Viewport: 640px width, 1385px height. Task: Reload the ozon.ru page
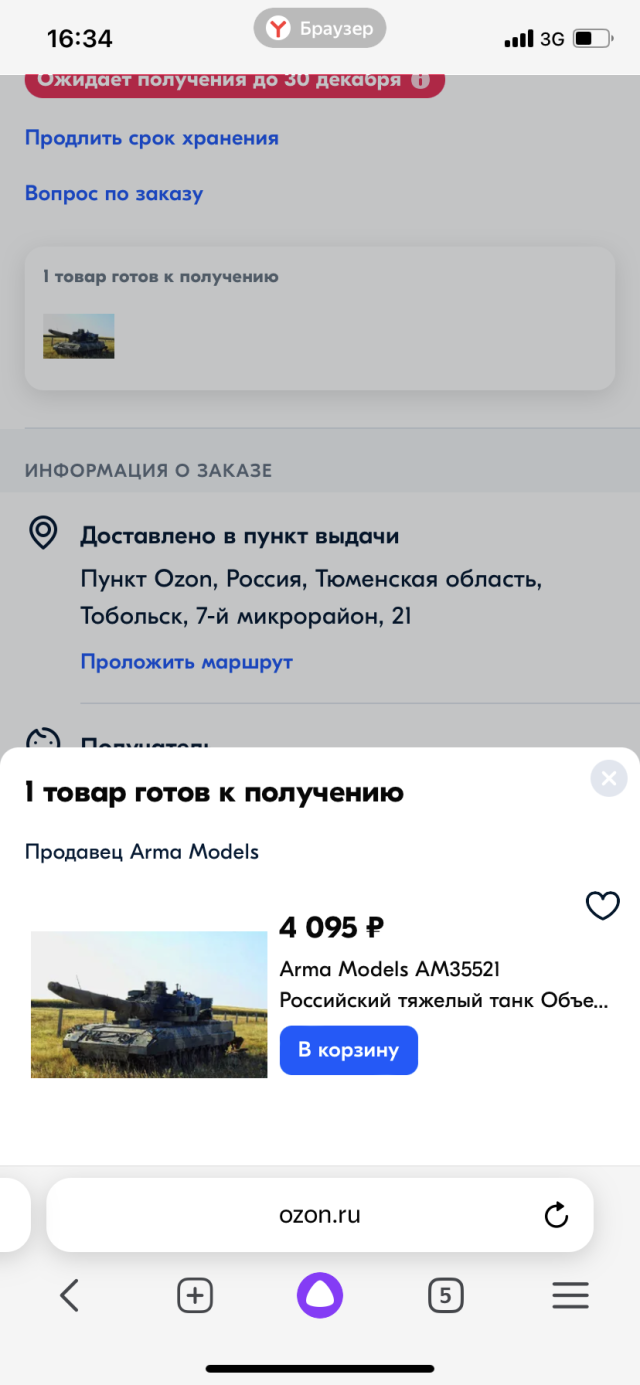[x=556, y=1215]
